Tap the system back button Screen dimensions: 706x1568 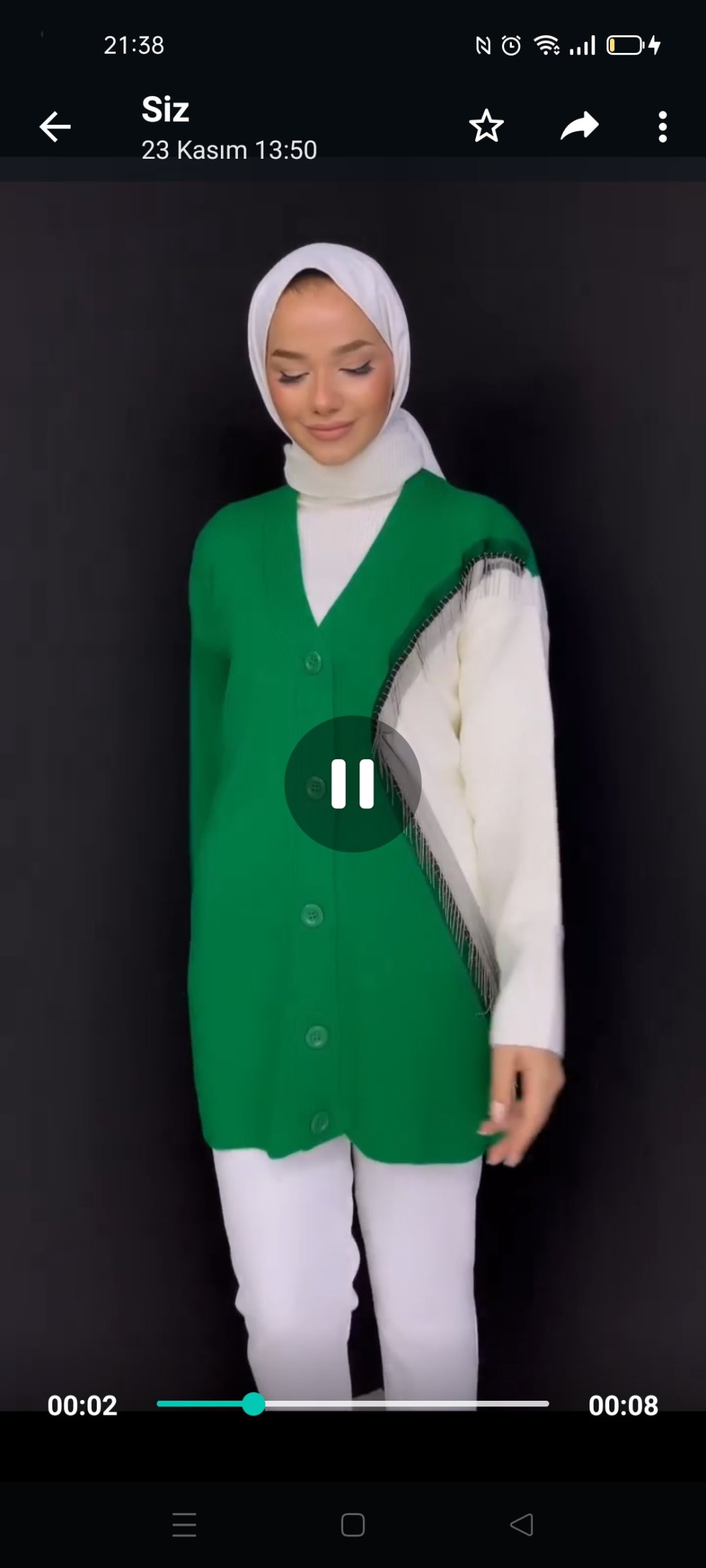[x=522, y=1524]
